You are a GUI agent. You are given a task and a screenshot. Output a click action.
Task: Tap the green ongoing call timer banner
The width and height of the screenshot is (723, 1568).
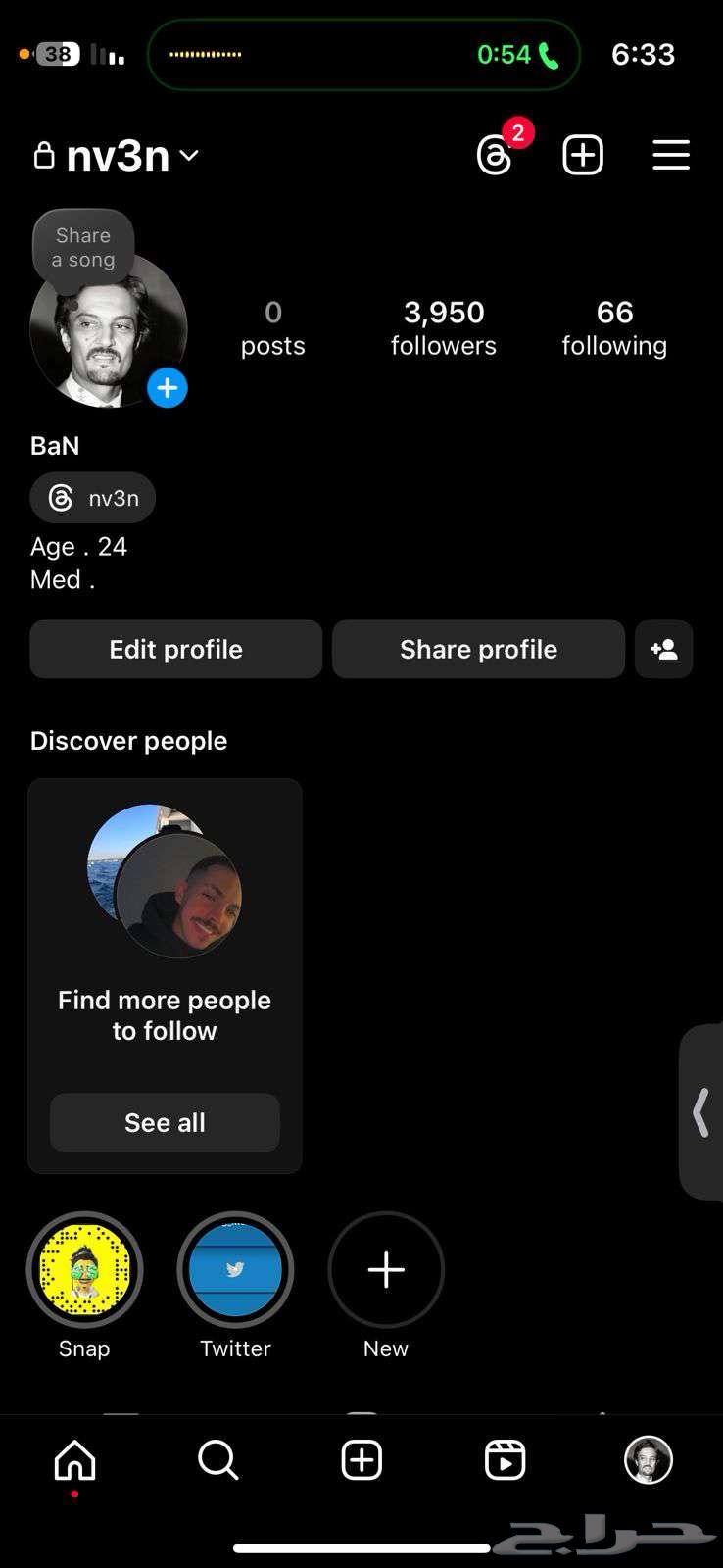click(363, 55)
